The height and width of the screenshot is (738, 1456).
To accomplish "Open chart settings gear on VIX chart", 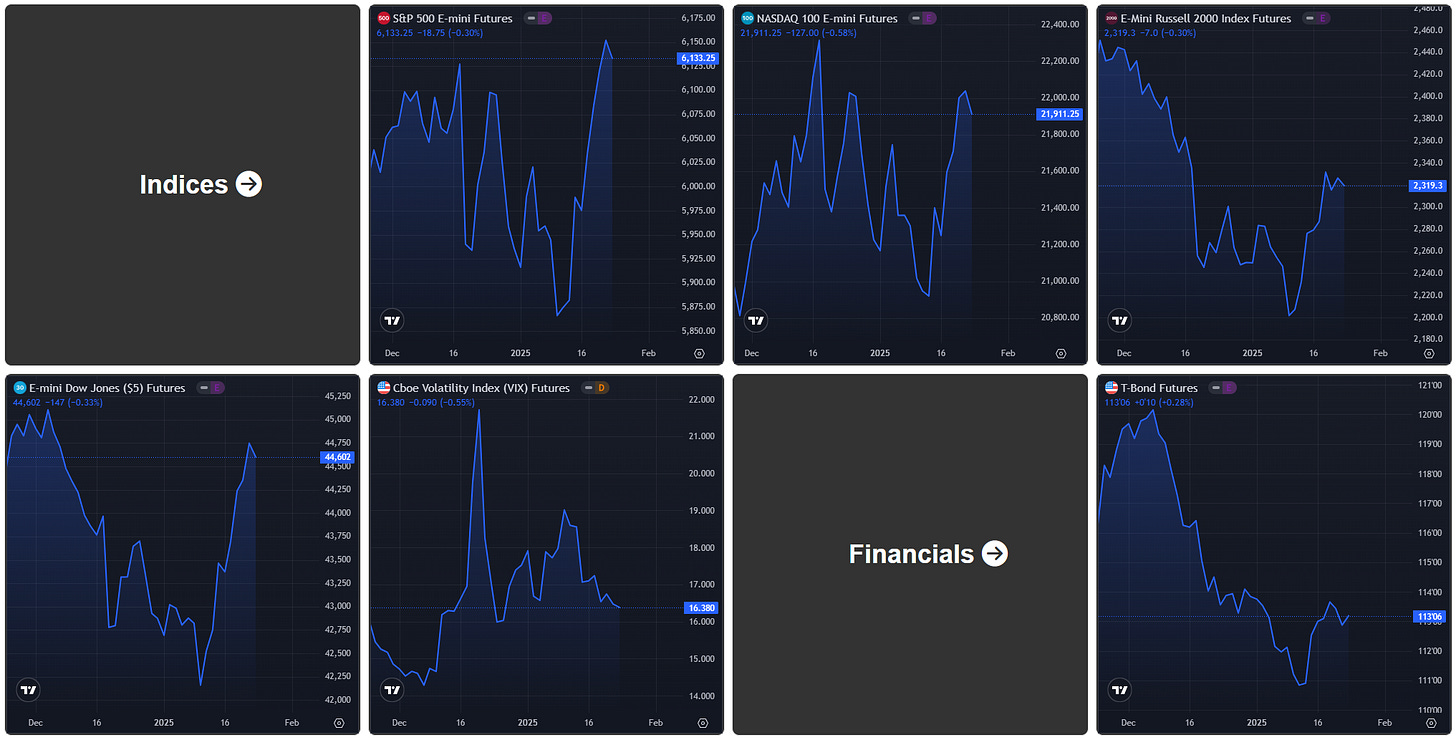I will (x=702, y=722).
